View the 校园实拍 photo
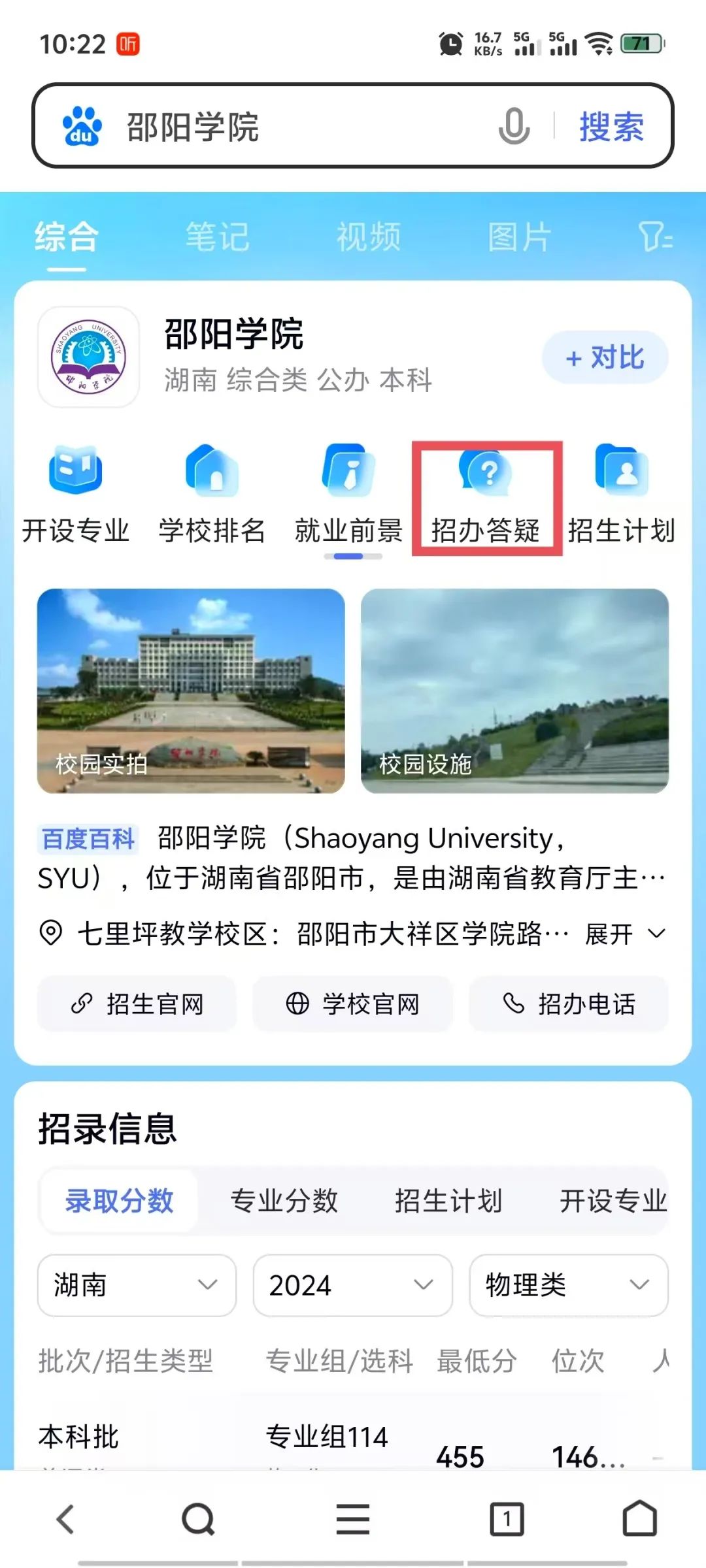This screenshot has width=706, height=1568. [191, 691]
